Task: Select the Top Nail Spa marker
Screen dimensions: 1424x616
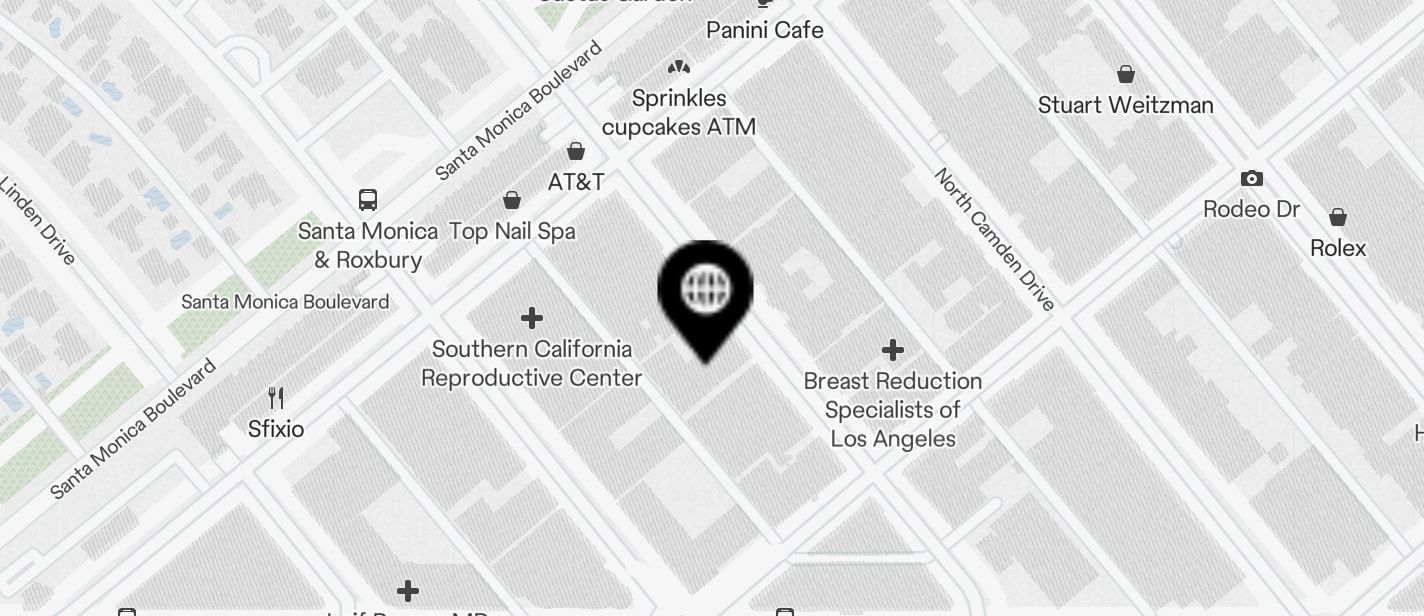Action: coord(512,201)
